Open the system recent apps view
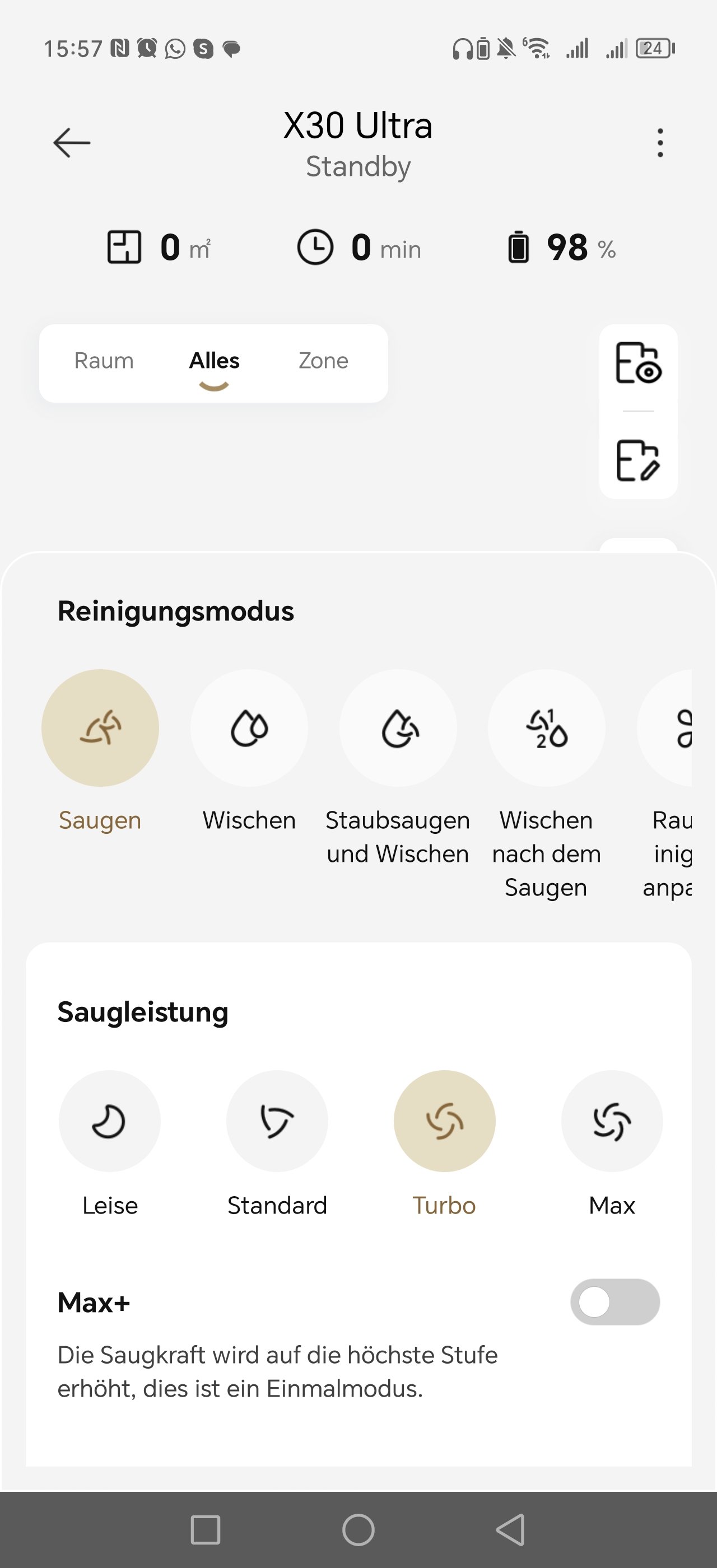Image resolution: width=717 pixels, height=1568 pixels. (x=206, y=1530)
